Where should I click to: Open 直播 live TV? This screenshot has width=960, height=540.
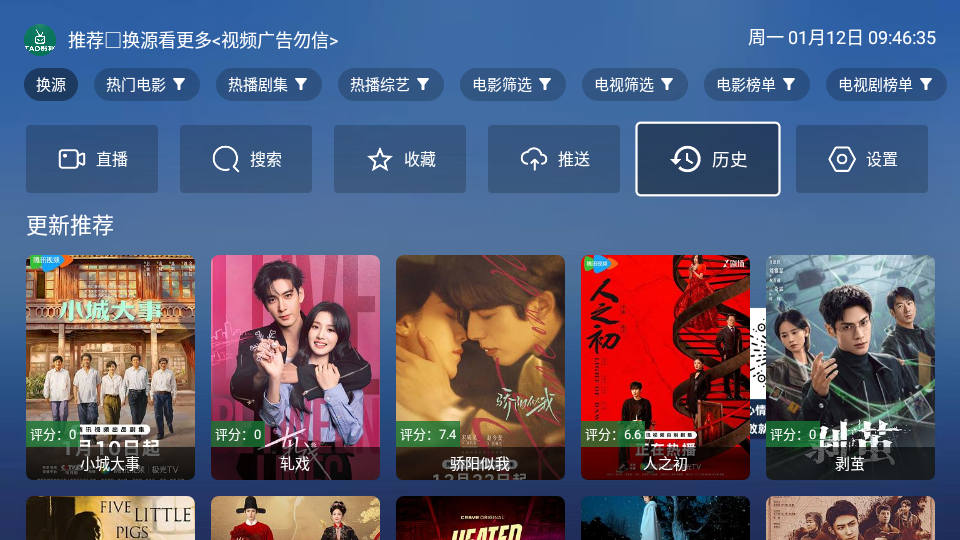click(x=92, y=159)
